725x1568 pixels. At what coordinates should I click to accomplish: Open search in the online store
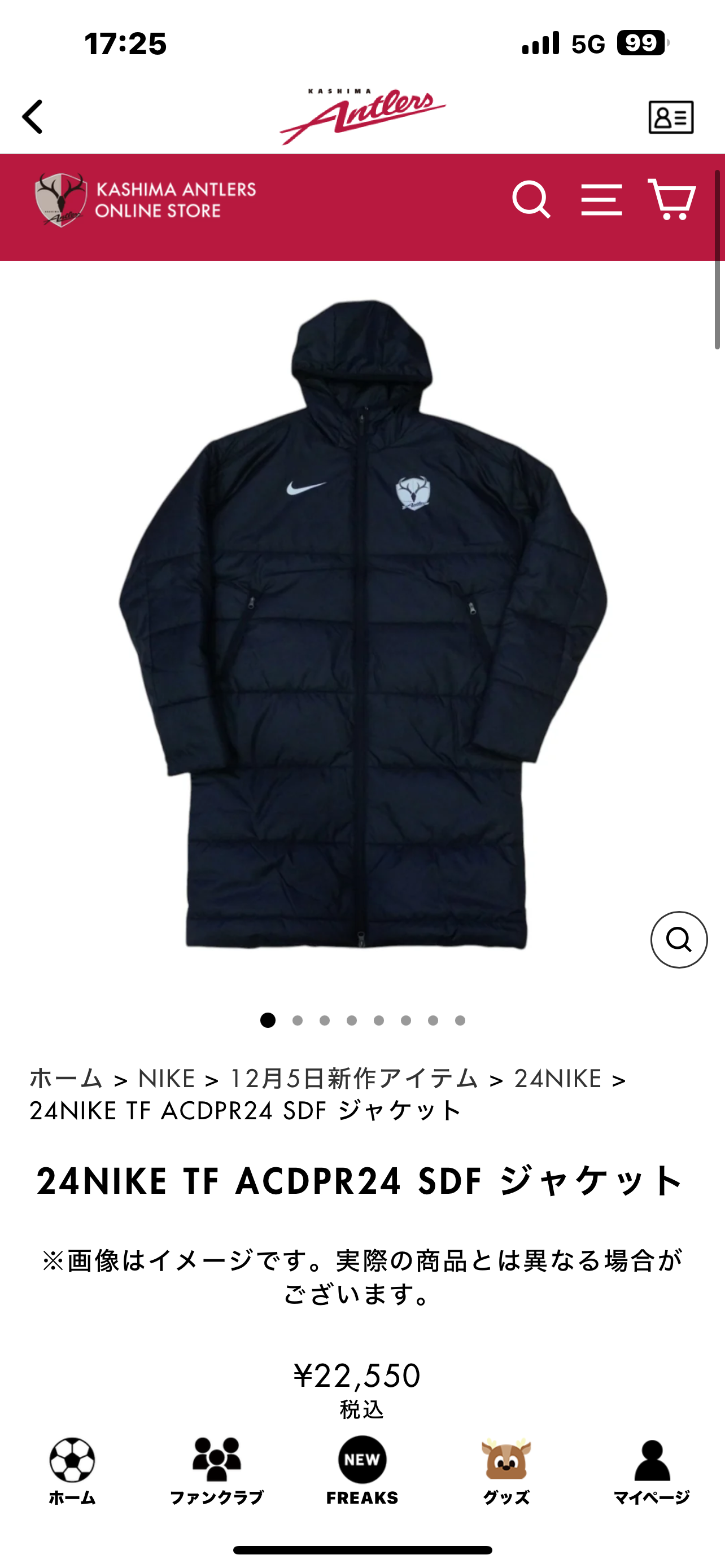tap(531, 199)
